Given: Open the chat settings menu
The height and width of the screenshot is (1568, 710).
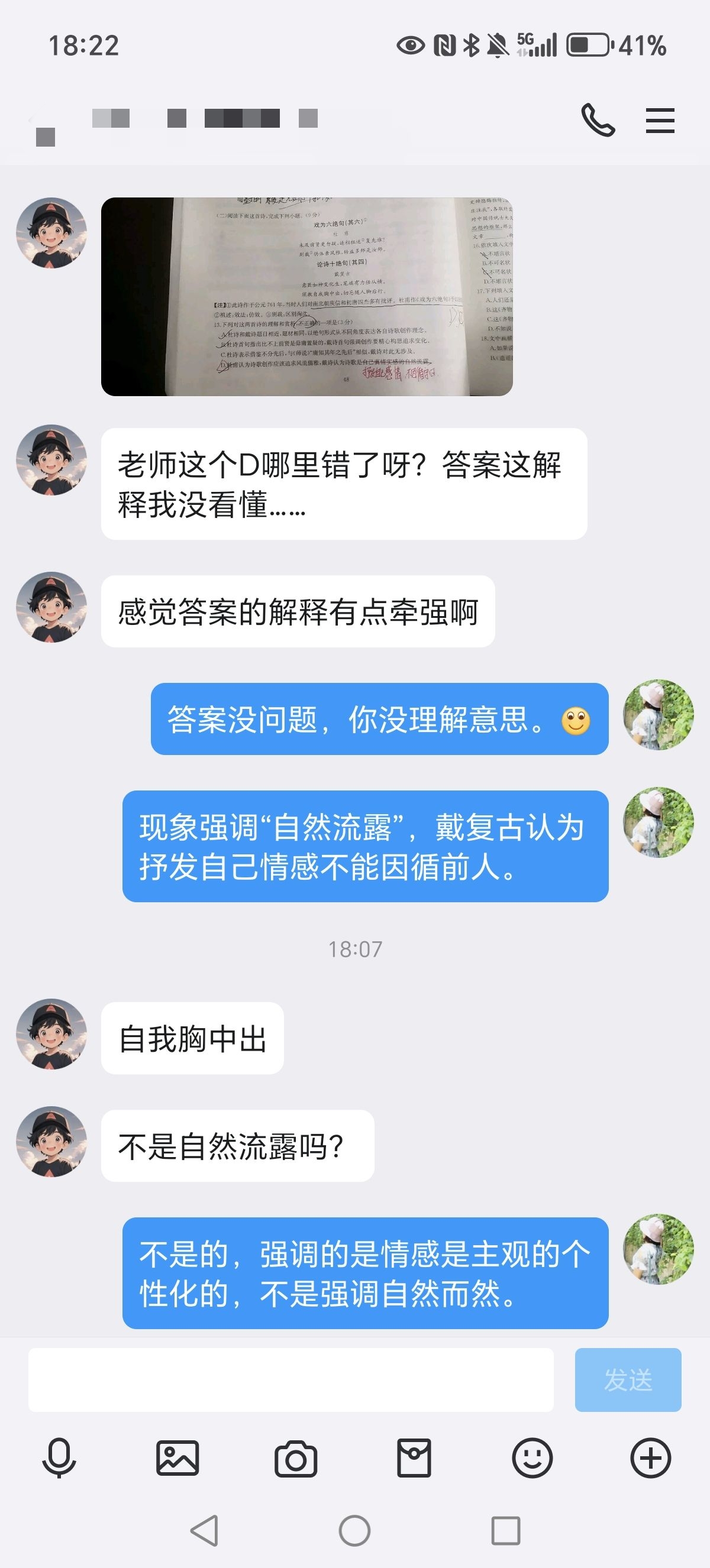Looking at the screenshot, I should 660,121.
